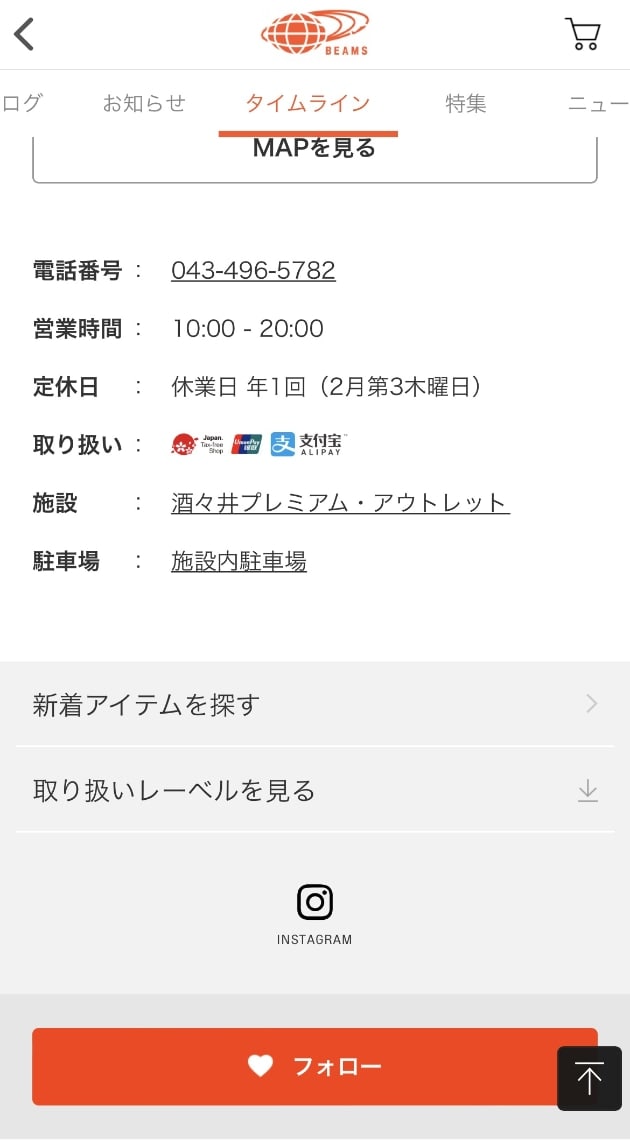Viewport: 630px width, 1148px height.
Task: Switch to the ニュー tab
Action: click(x=598, y=103)
